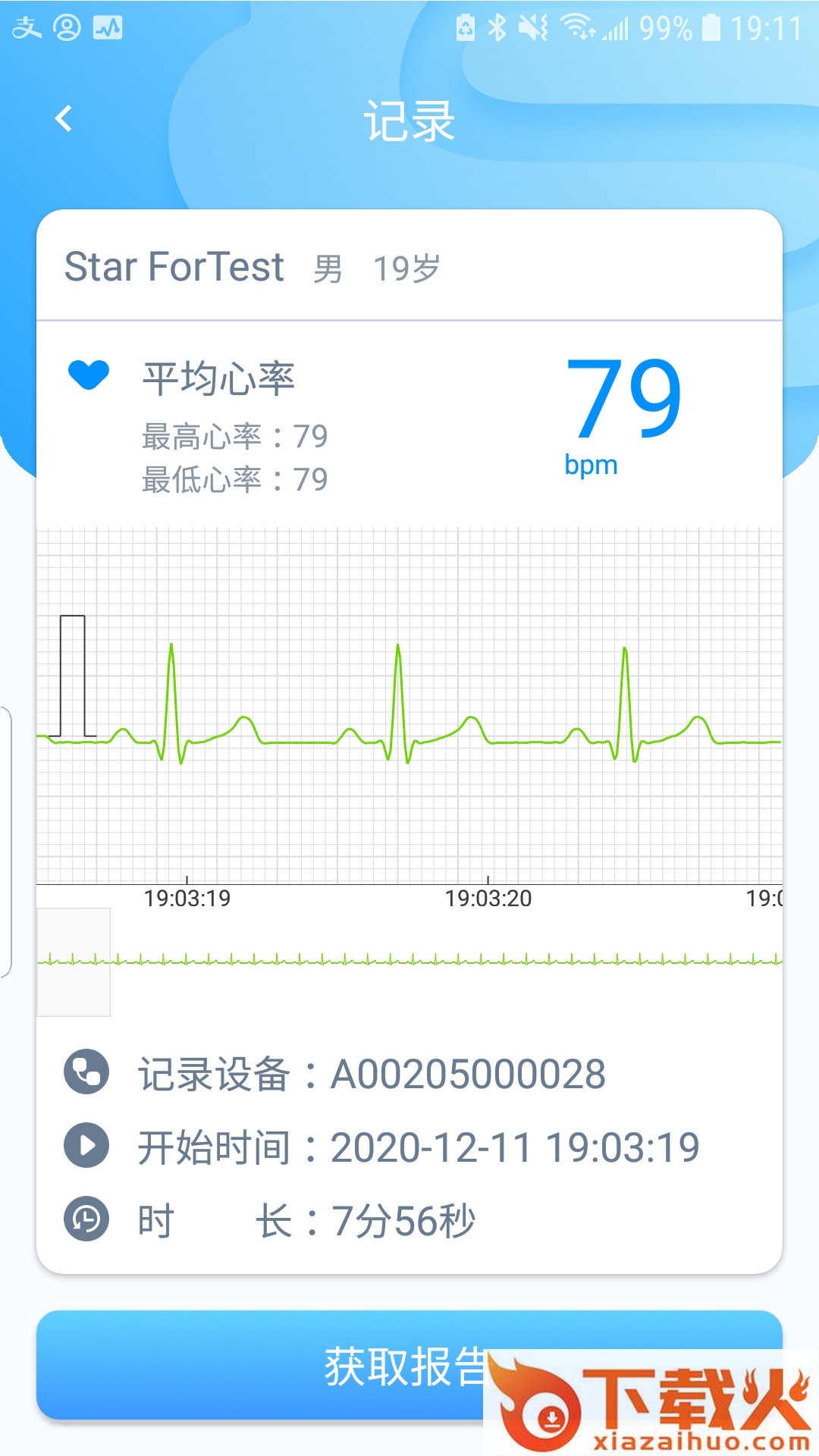Click the play icon next to 开始时间
Screen dimensions: 819x1456
86,1145
